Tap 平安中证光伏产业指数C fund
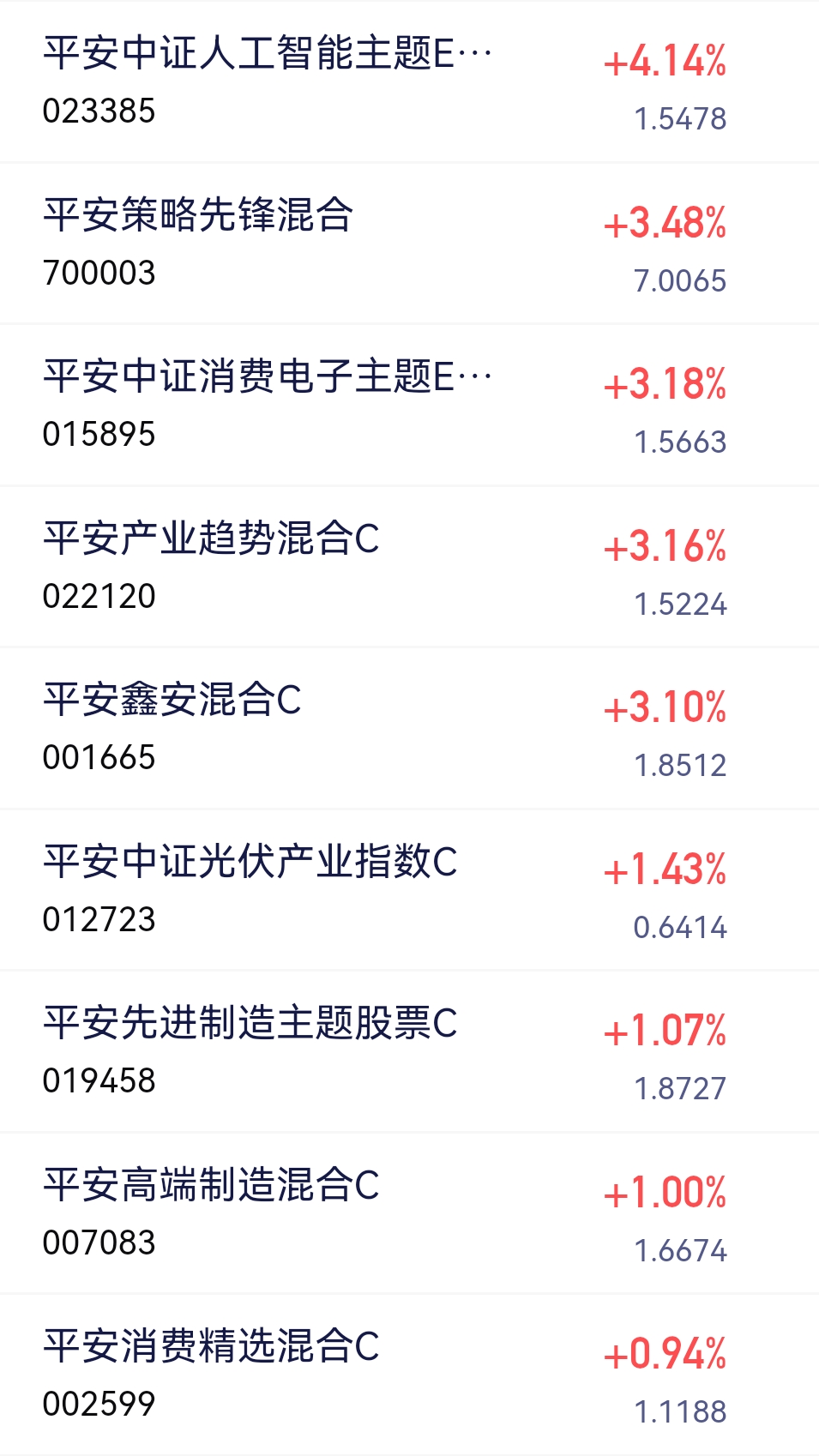Viewport: 819px width, 1456px height. (x=409, y=890)
